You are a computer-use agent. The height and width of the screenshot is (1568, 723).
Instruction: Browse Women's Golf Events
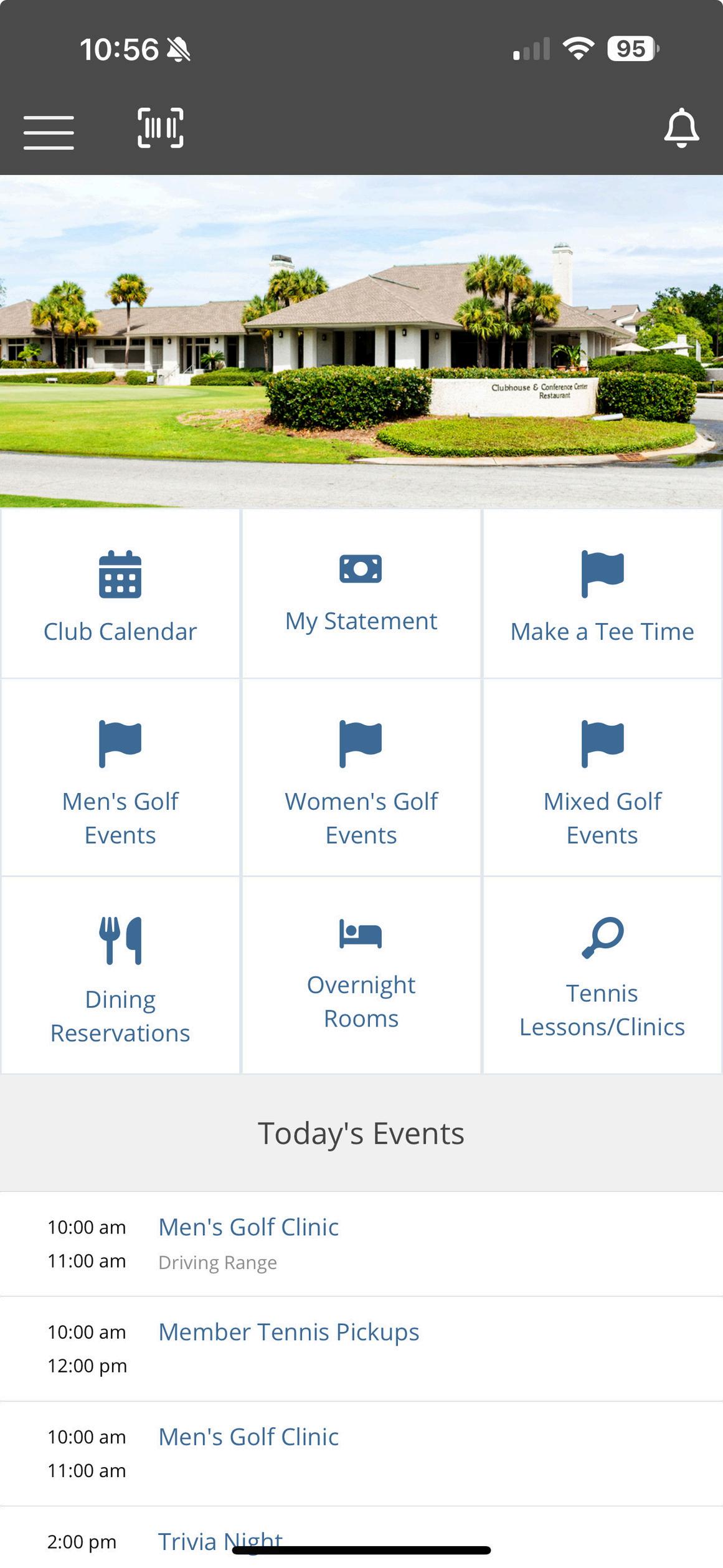click(x=361, y=779)
